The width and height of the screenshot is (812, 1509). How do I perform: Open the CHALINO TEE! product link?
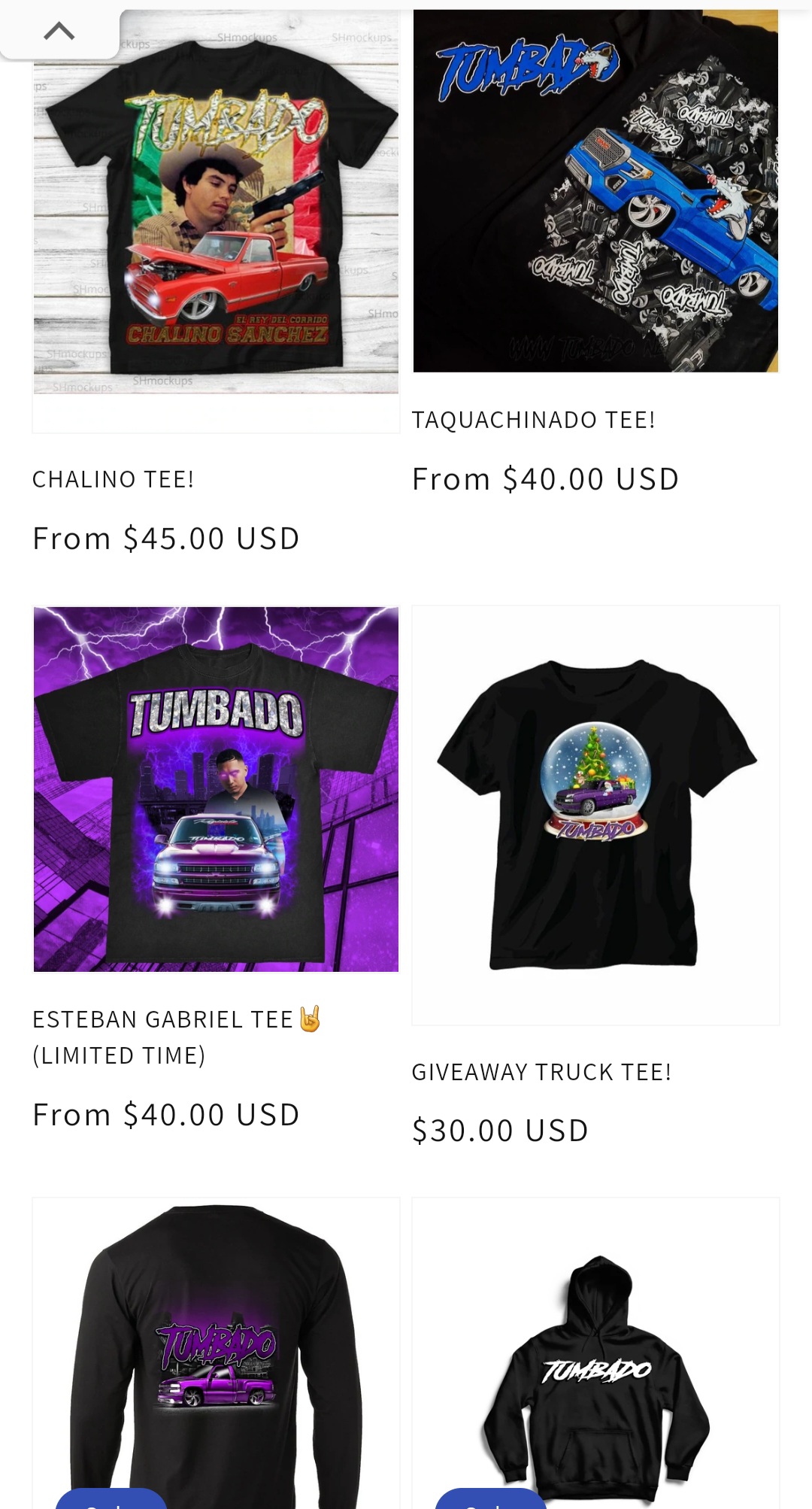pos(113,478)
